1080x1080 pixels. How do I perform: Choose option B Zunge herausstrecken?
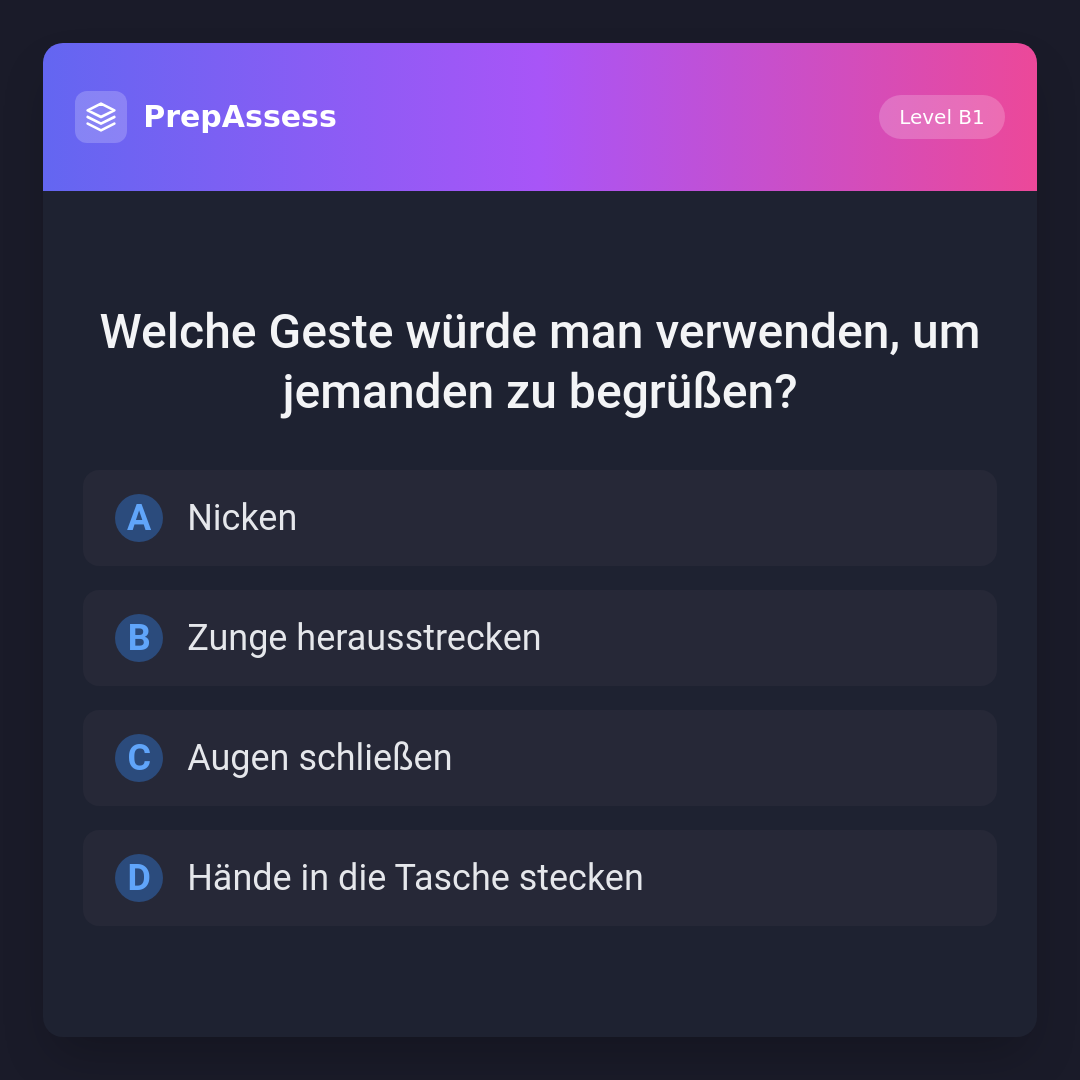540,638
